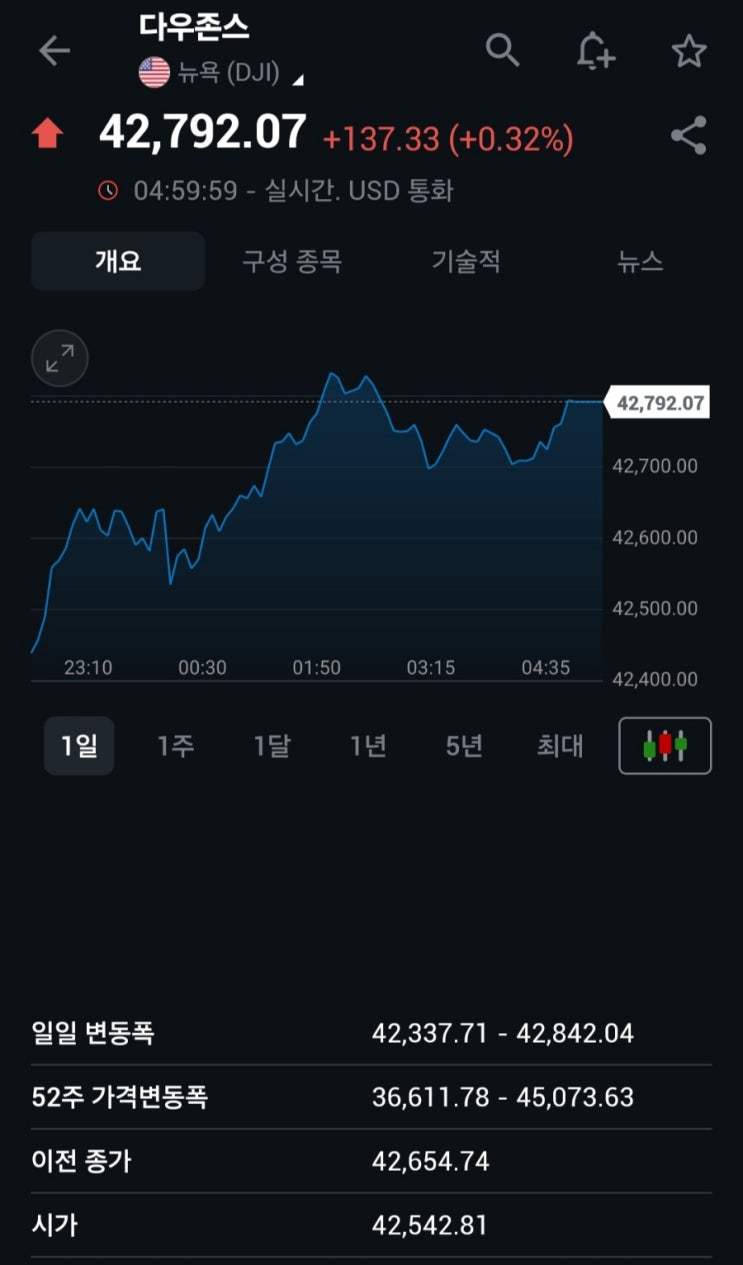Image resolution: width=743 pixels, height=1265 pixels.
Task: Select the 개요 tab
Action: [118, 262]
